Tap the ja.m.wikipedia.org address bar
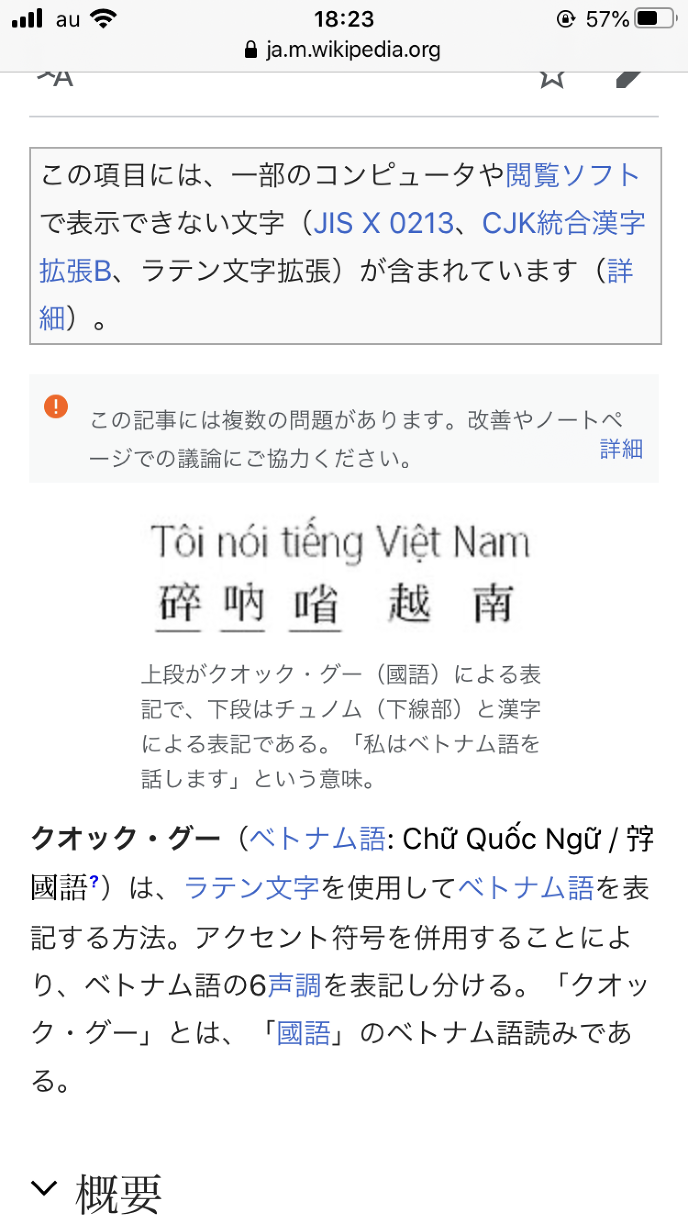The width and height of the screenshot is (688, 1224). [343, 49]
